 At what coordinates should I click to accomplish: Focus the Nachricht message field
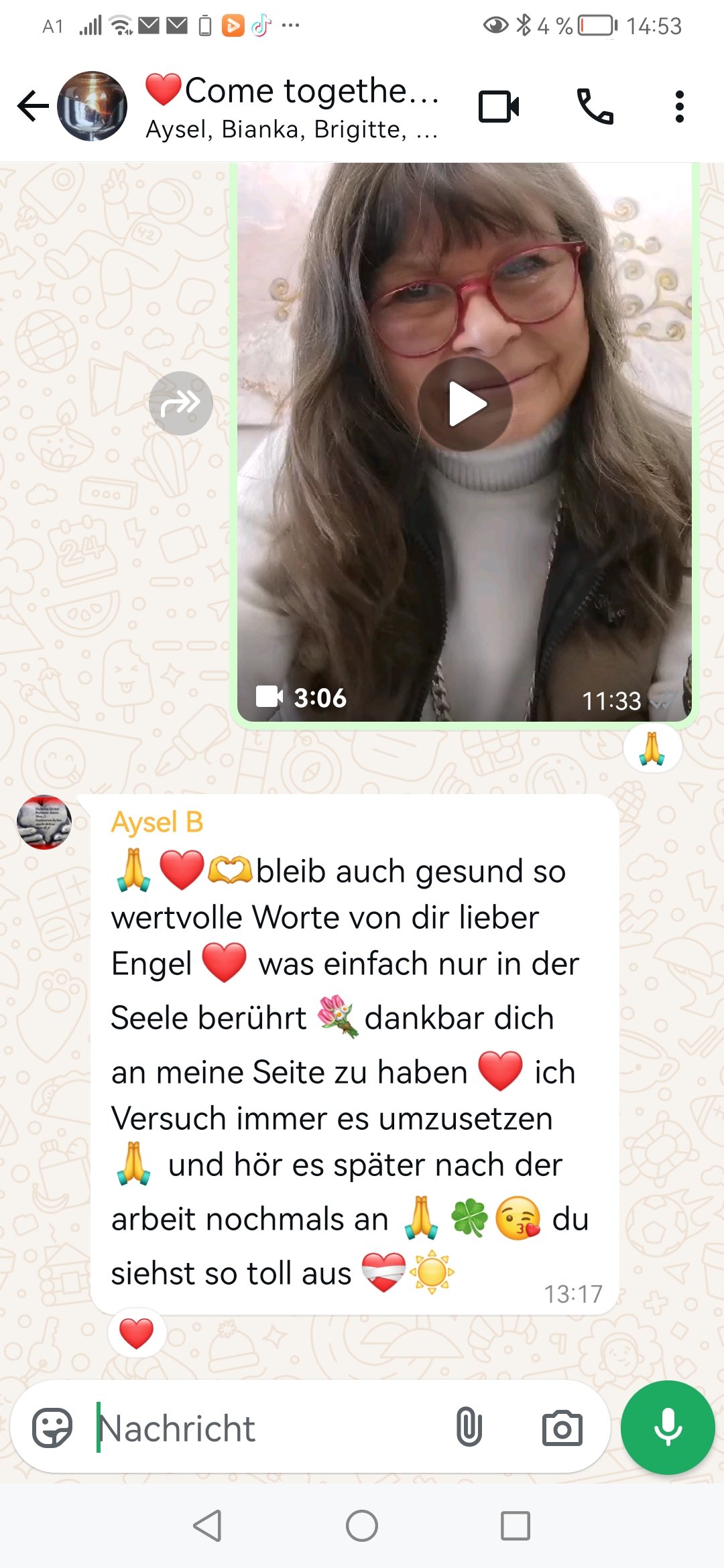268,1428
